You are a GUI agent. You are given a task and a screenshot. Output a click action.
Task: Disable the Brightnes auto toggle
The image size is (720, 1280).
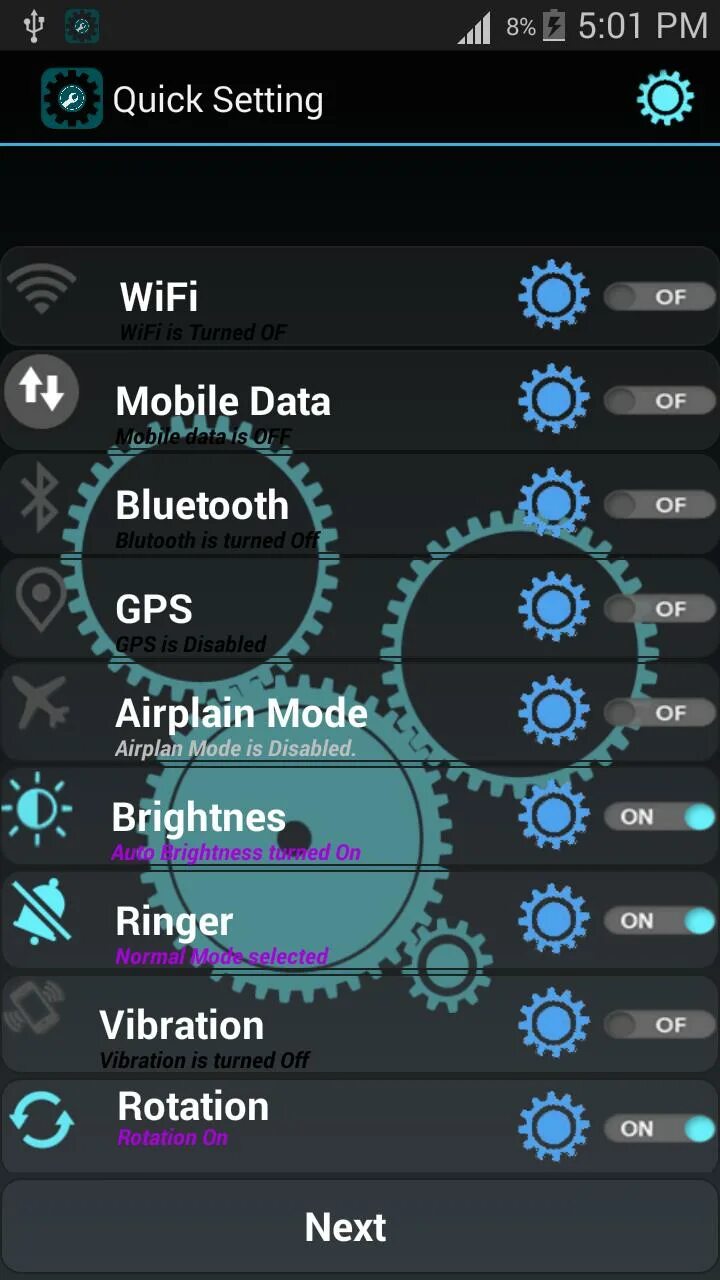tap(660, 817)
